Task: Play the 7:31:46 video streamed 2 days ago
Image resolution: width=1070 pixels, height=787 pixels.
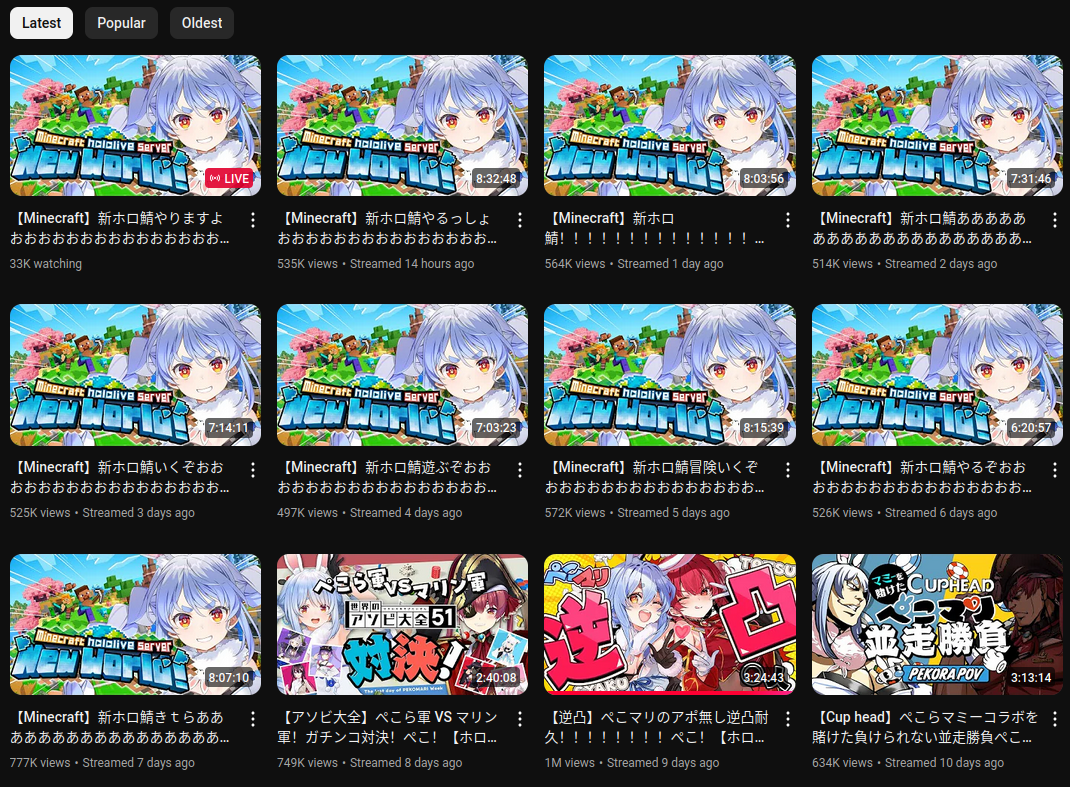Action: click(937, 125)
